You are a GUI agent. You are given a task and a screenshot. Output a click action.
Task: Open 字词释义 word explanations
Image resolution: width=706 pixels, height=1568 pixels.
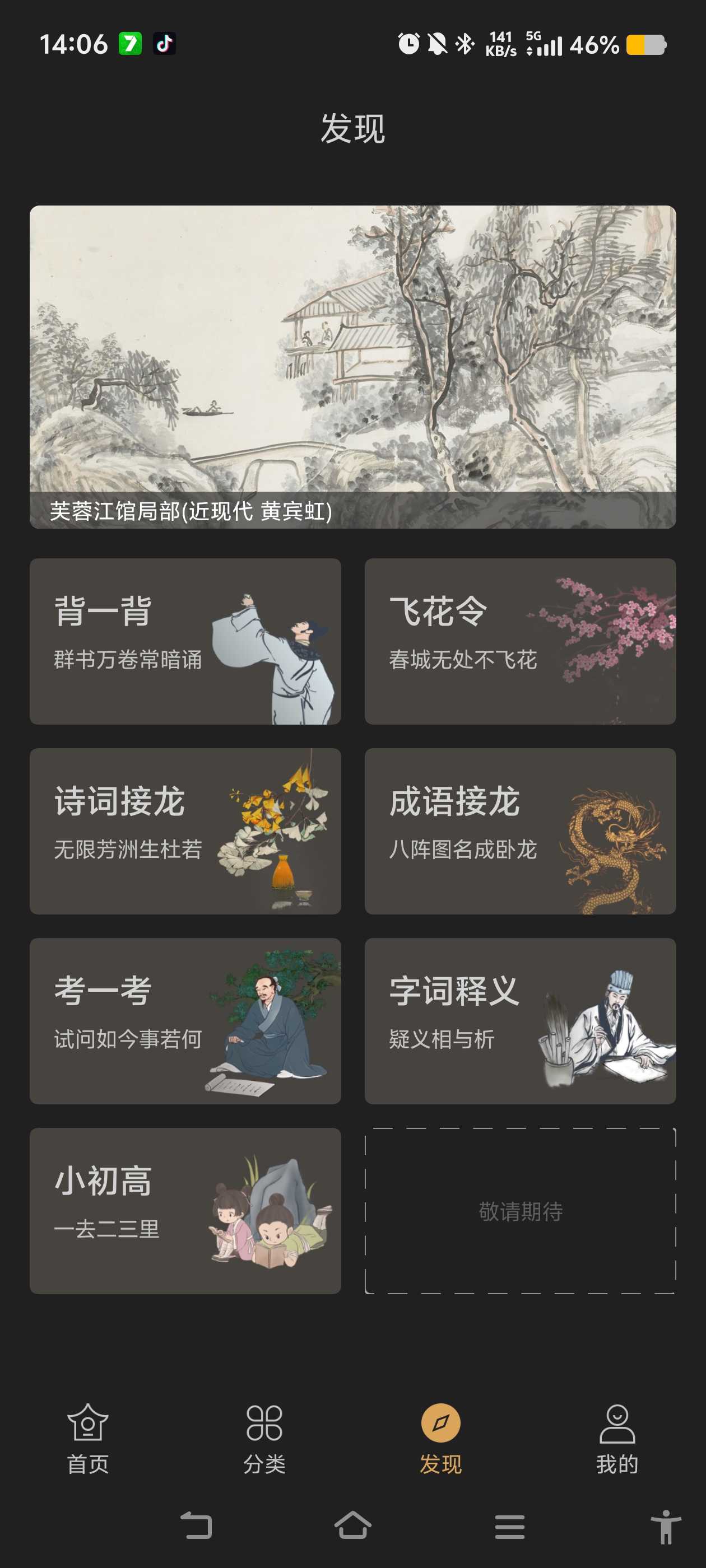[x=520, y=1021]
